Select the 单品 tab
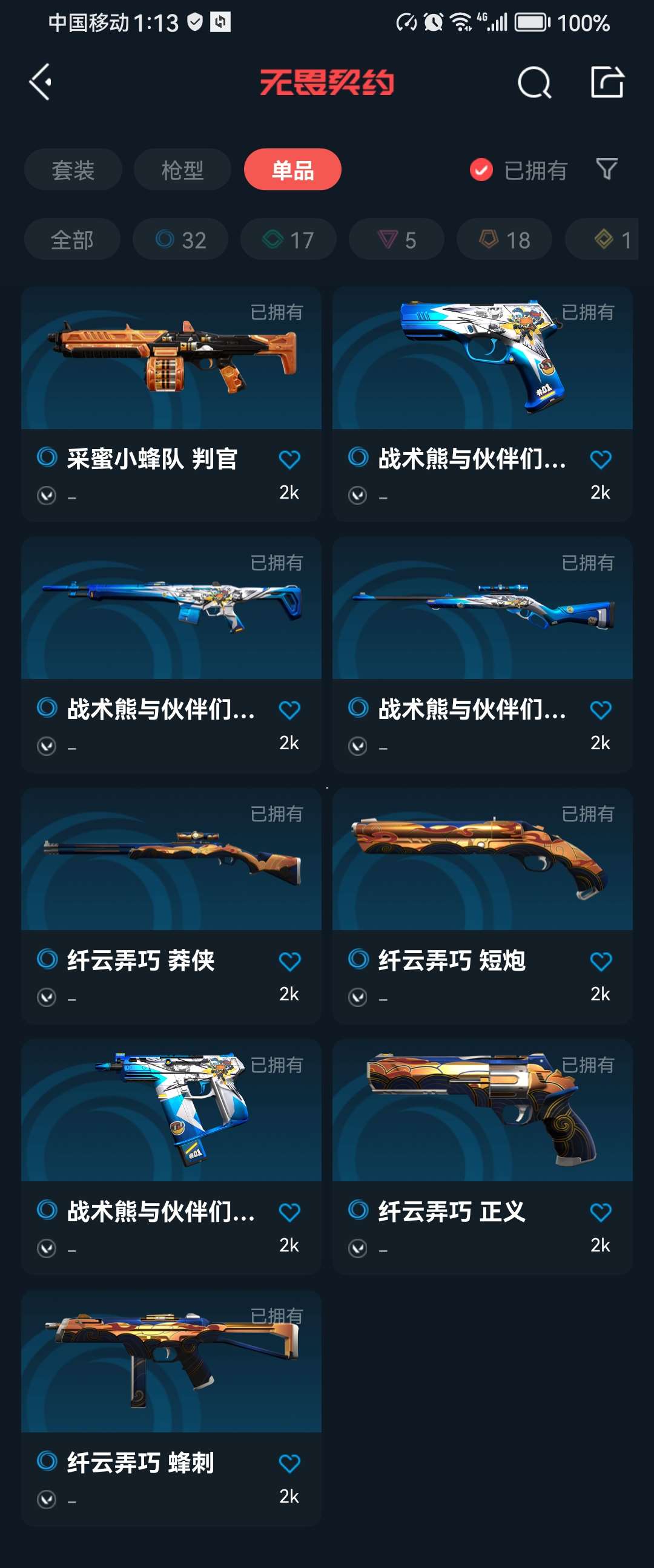This screenshot has height=1568, width=654. click(x=292, y=170)
